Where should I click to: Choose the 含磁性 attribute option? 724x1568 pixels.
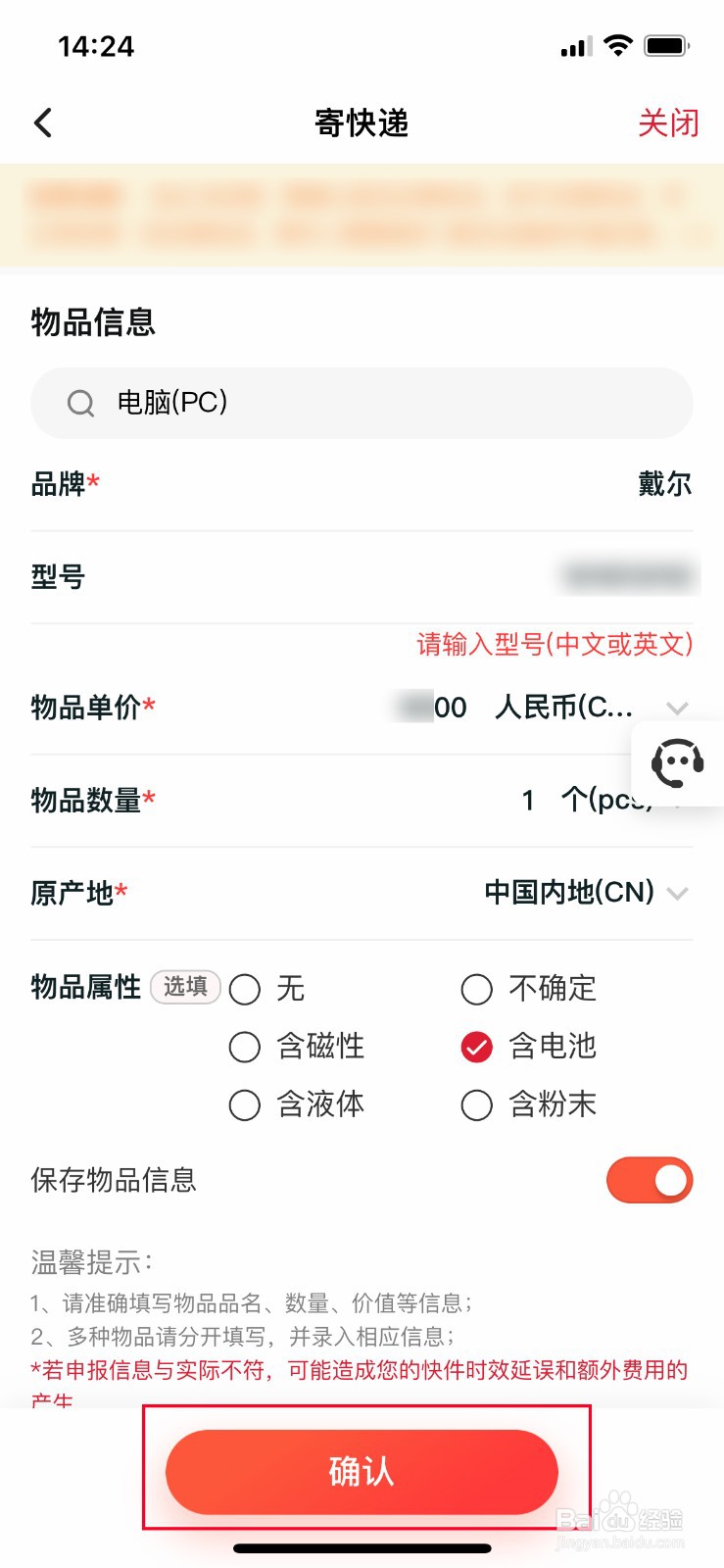pos(245,1047)
